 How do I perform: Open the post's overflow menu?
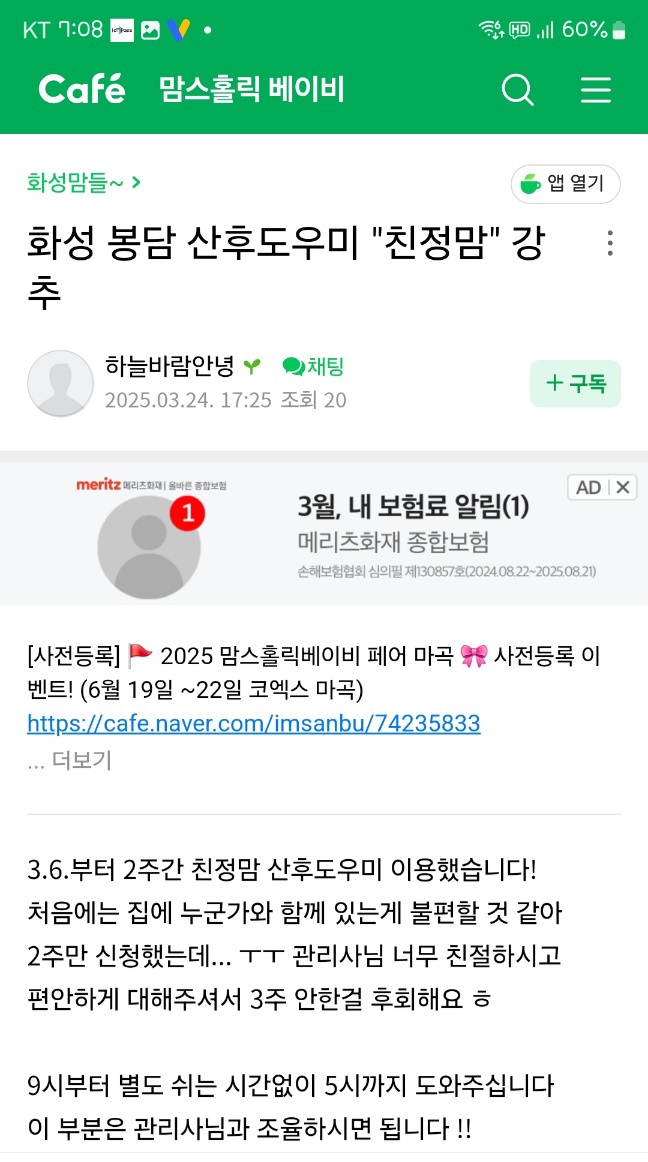point(610,243)
